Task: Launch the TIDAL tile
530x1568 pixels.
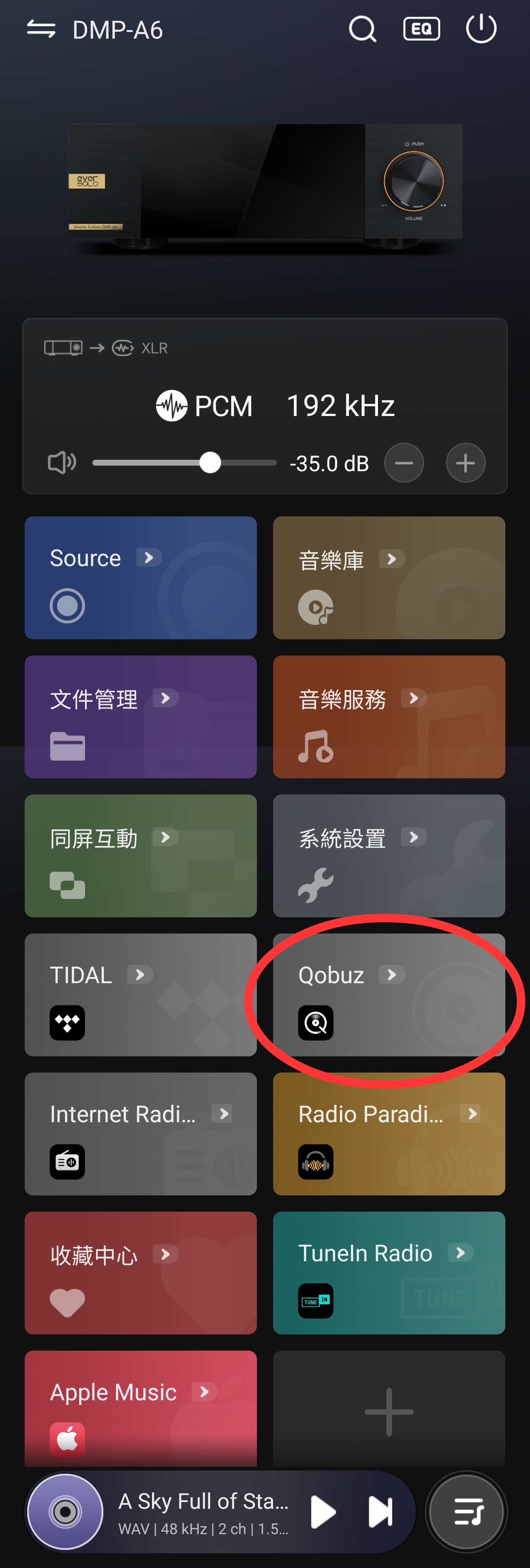Action: 141,995
